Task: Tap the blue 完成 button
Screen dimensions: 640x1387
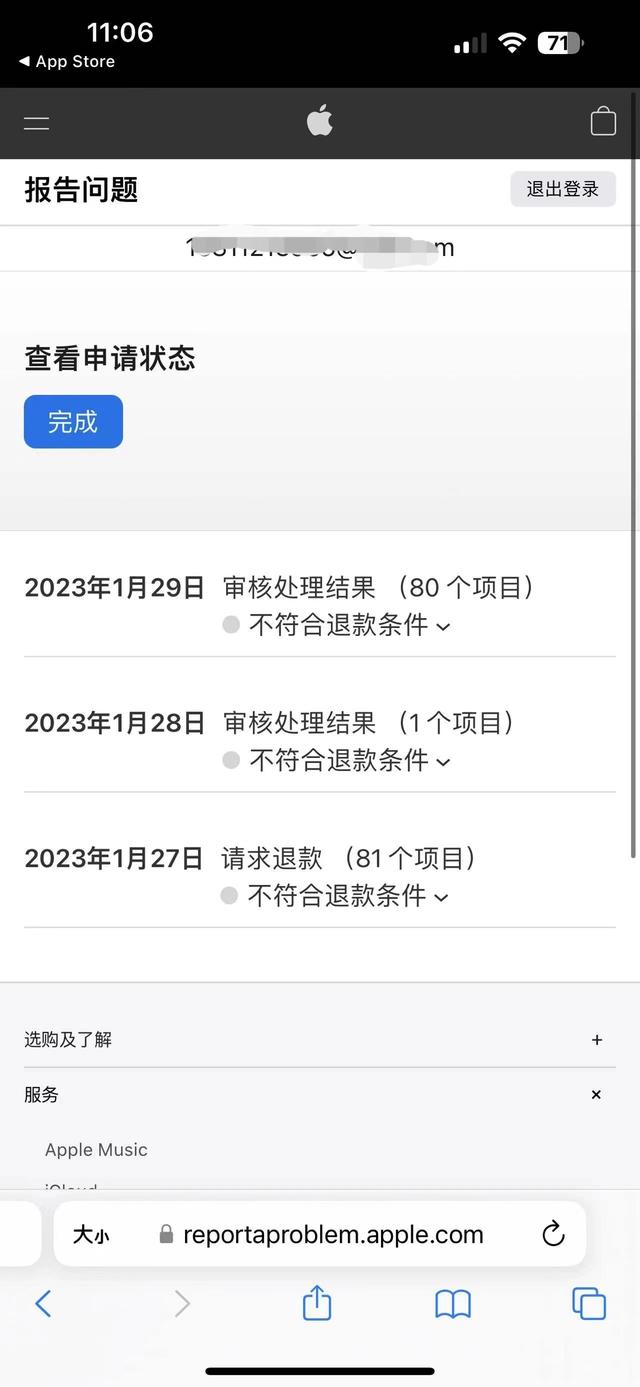Action: pos(73,422)
